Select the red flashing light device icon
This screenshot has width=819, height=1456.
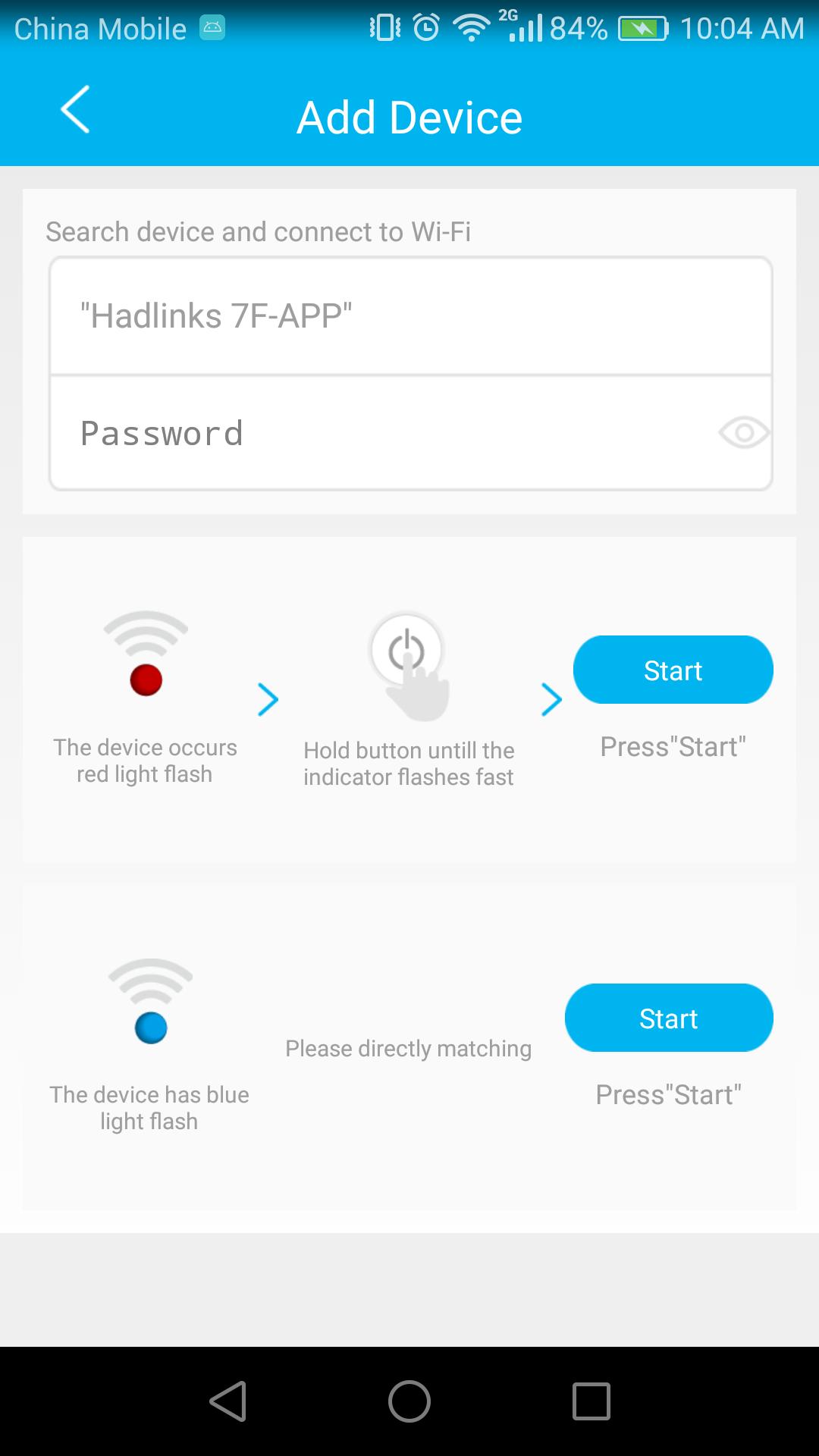pos(146,681)
